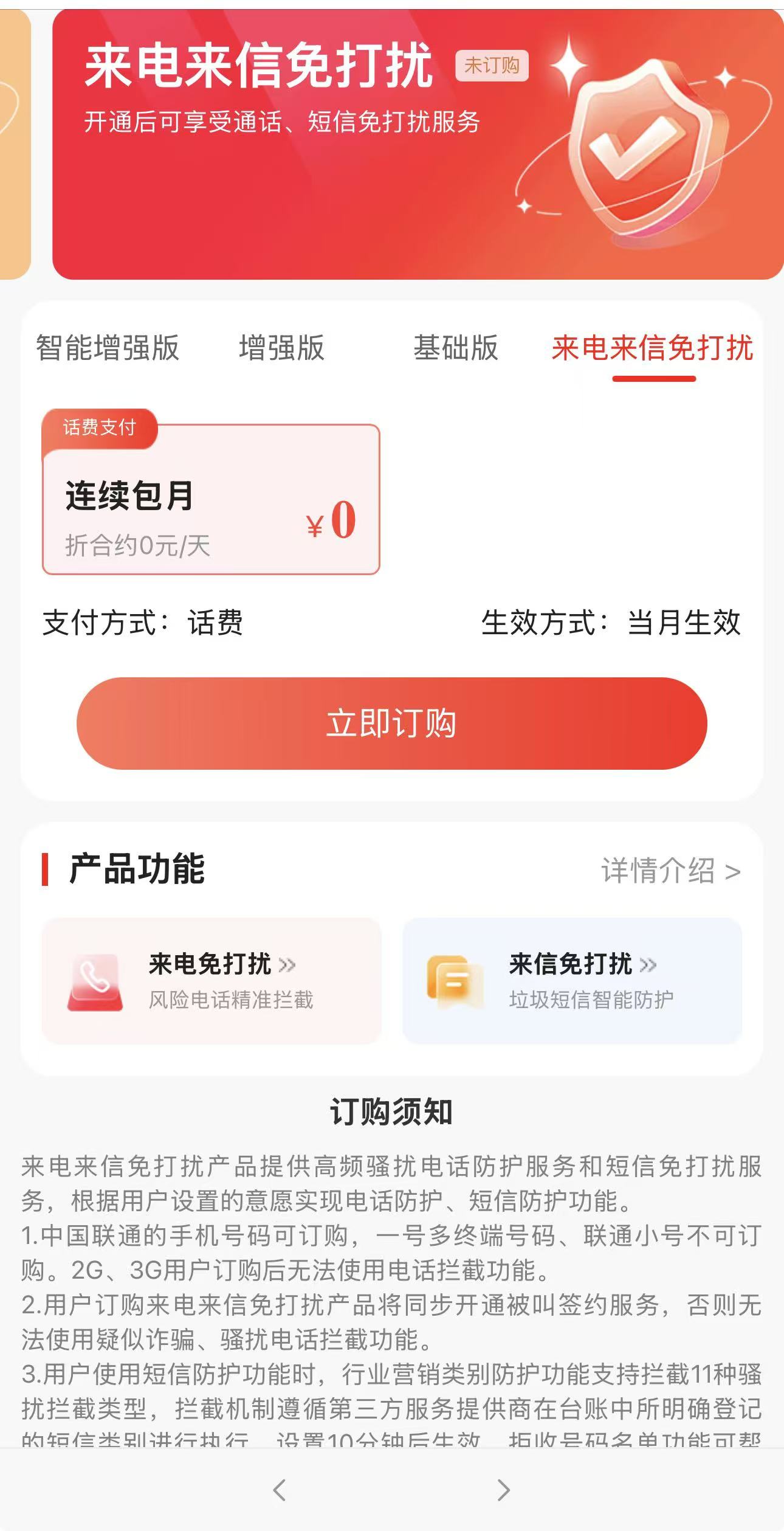Viewport: 784px width, 1531px height.
Task: Tap the 立即订购 button
Action: 392,724
